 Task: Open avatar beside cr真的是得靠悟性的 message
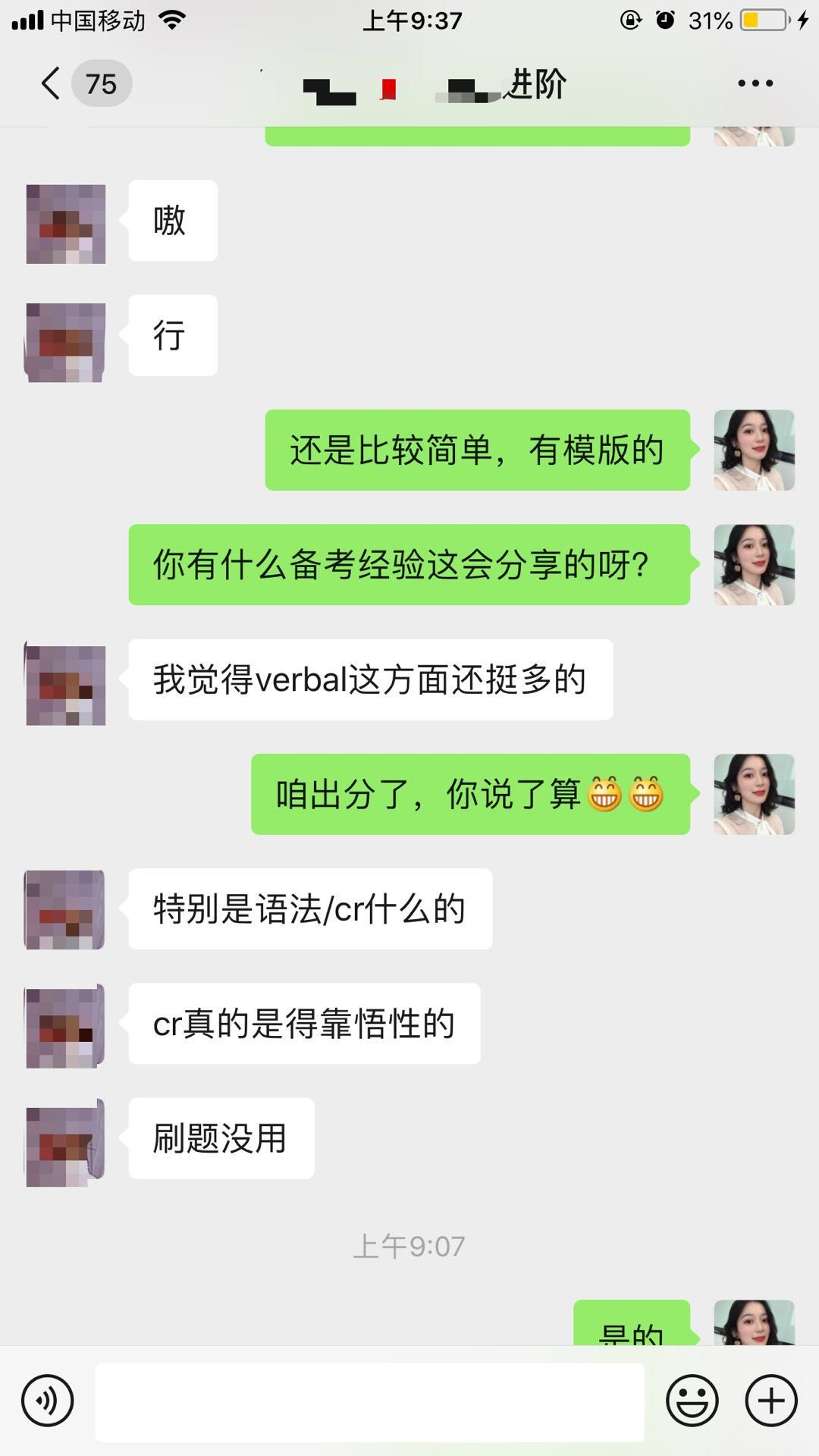[x=65, y=1026]
